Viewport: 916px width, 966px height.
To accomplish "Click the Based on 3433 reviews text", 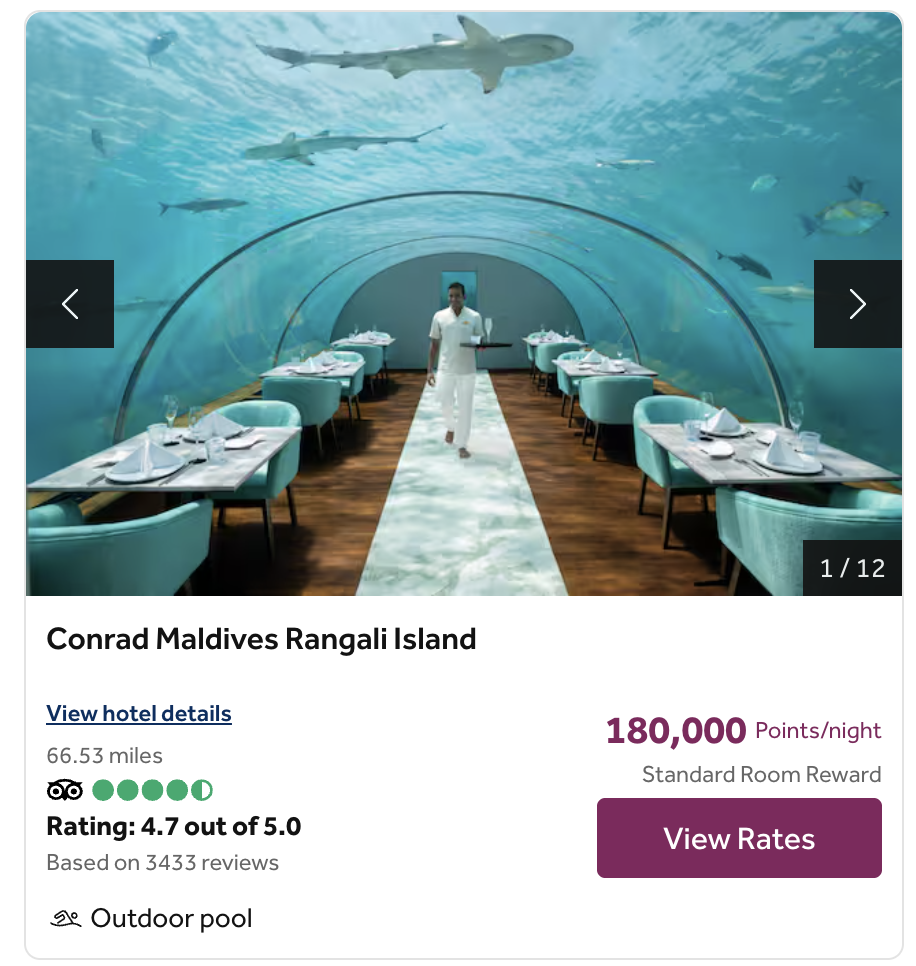I will [x=162, y=862].
